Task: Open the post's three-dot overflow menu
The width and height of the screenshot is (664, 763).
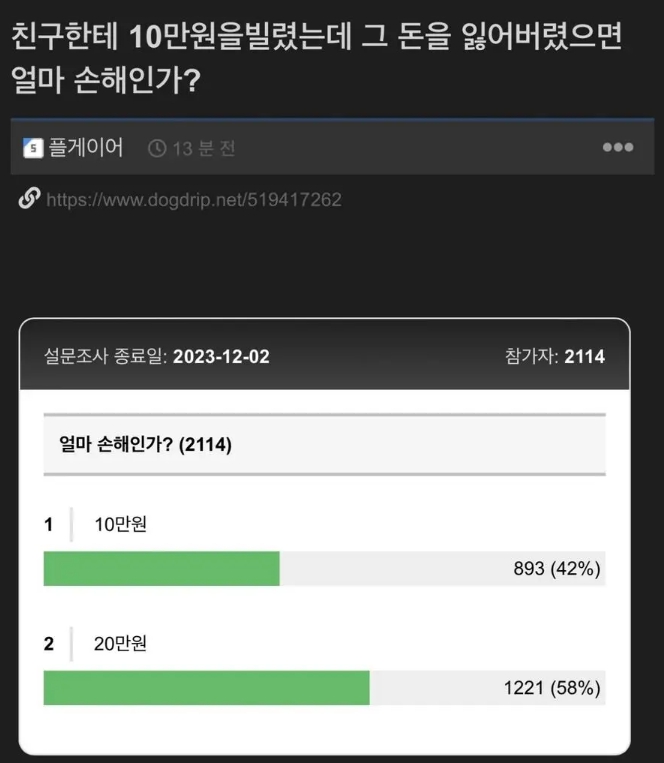Action: click(617, 147)
